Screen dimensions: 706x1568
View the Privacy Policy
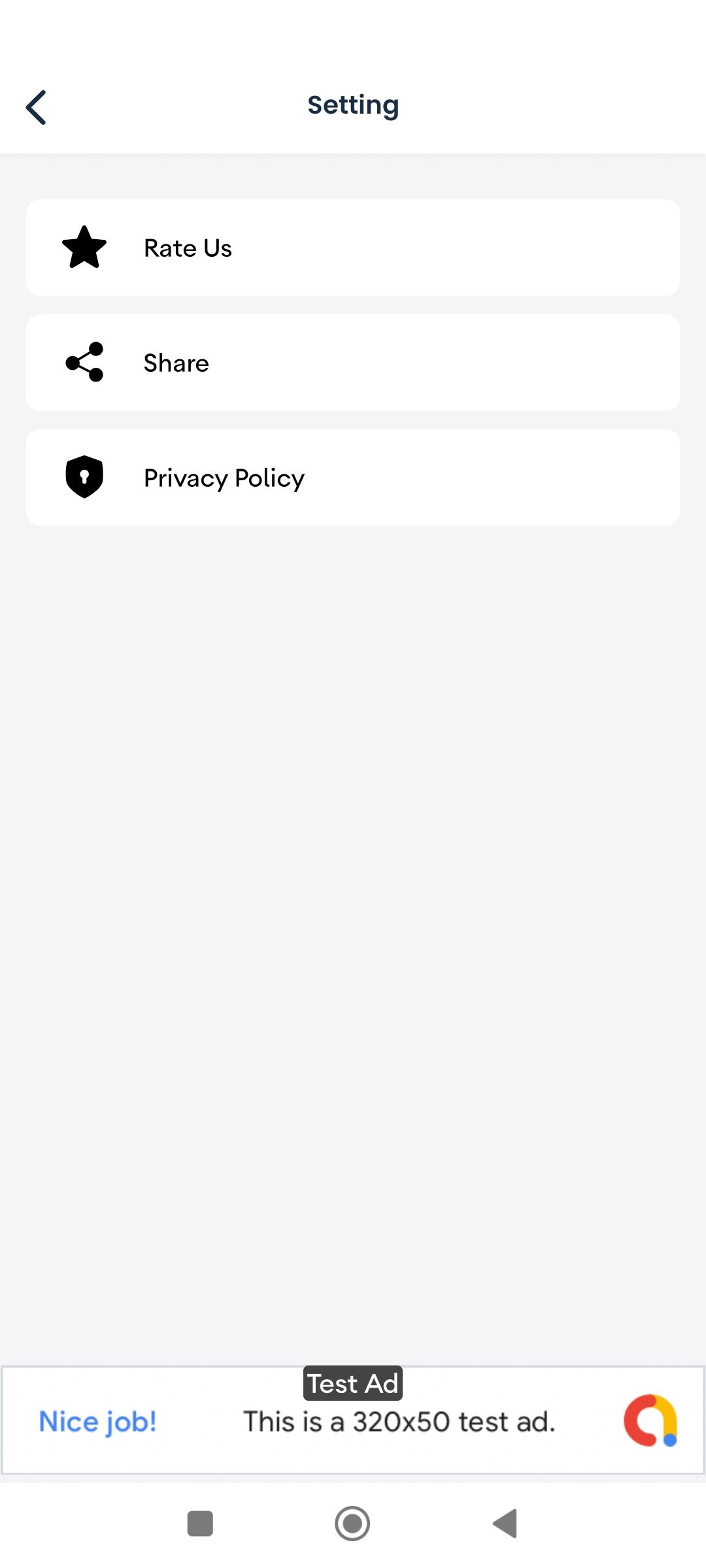click(353, 478)
